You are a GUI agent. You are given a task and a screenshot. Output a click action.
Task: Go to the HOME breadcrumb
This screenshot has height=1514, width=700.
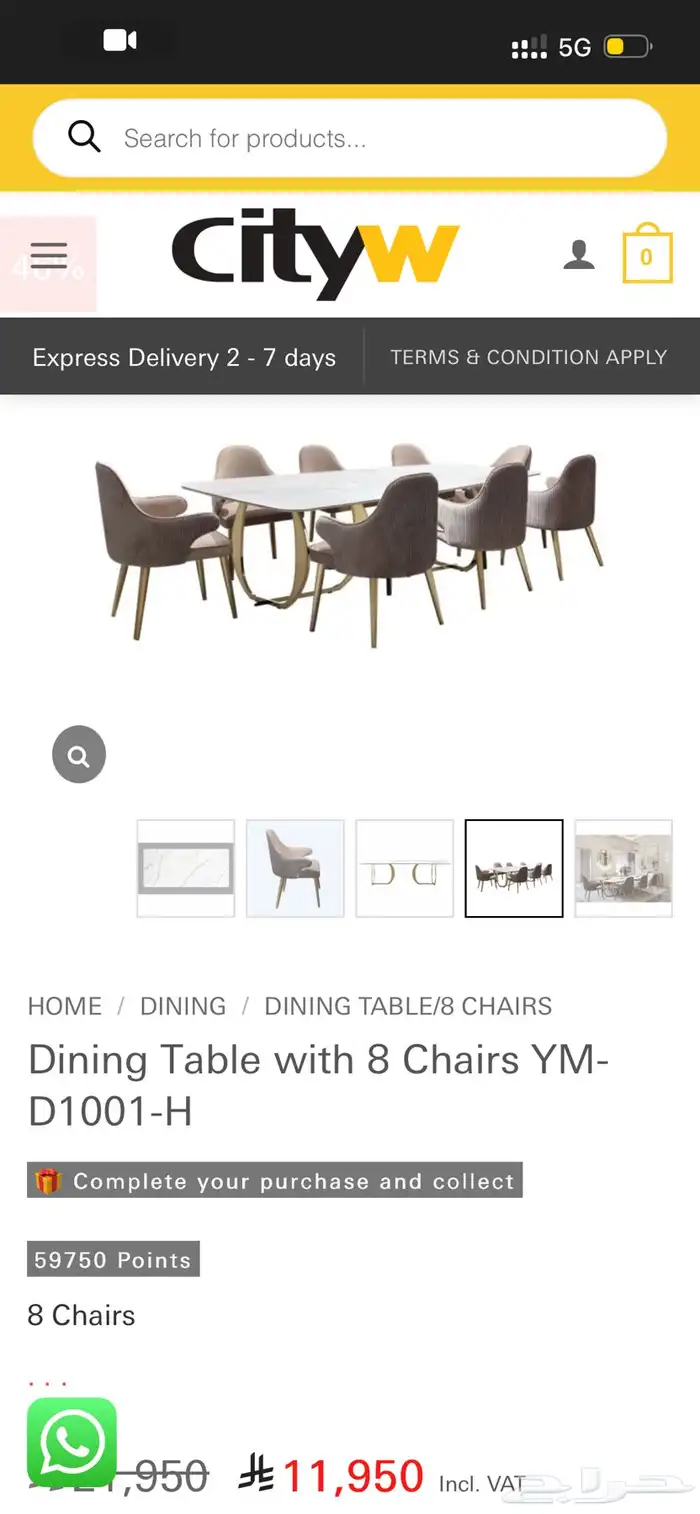[65, 1006]
